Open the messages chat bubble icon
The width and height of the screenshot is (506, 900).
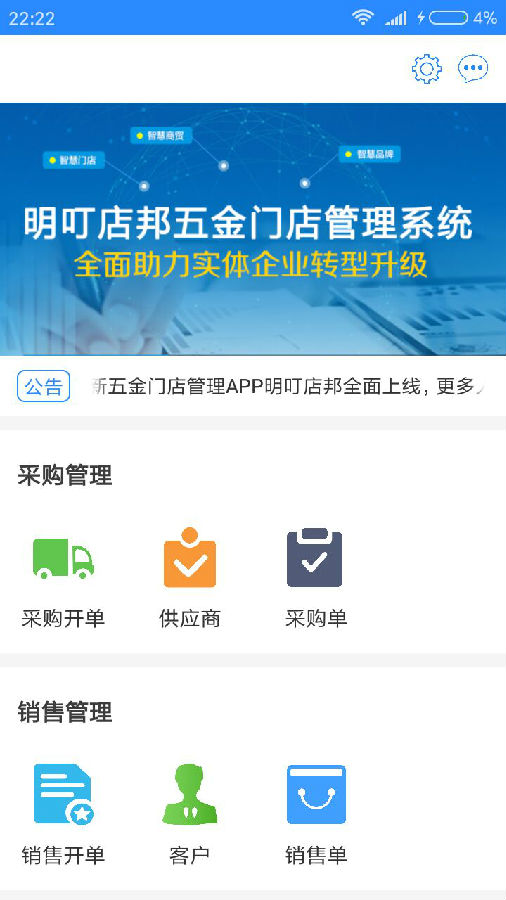point(473,69)
